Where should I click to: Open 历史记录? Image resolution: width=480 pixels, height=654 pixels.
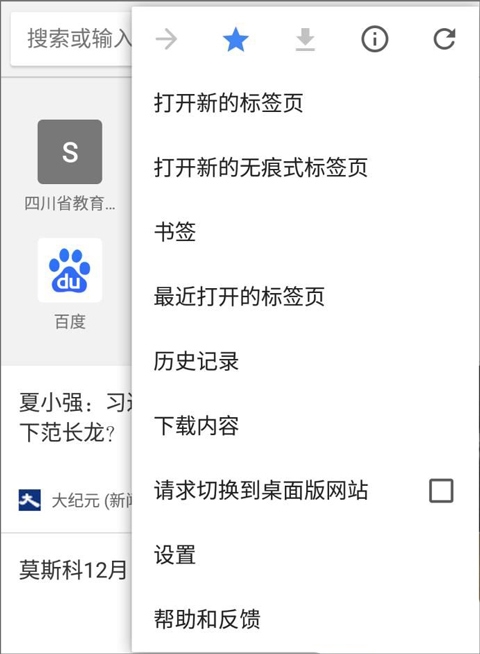click(x=305, y=361)
